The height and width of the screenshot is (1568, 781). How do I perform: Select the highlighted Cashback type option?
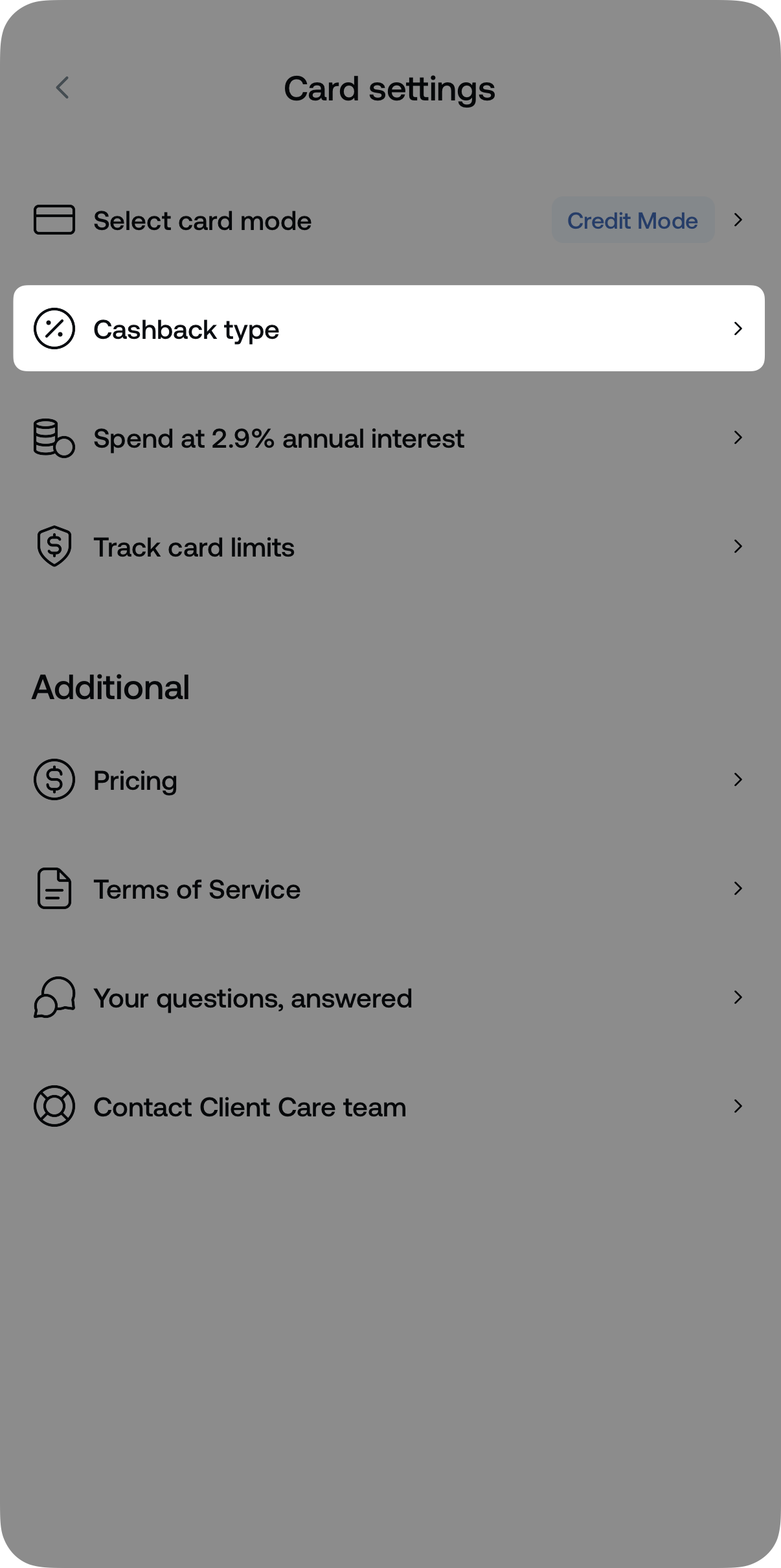389,329
